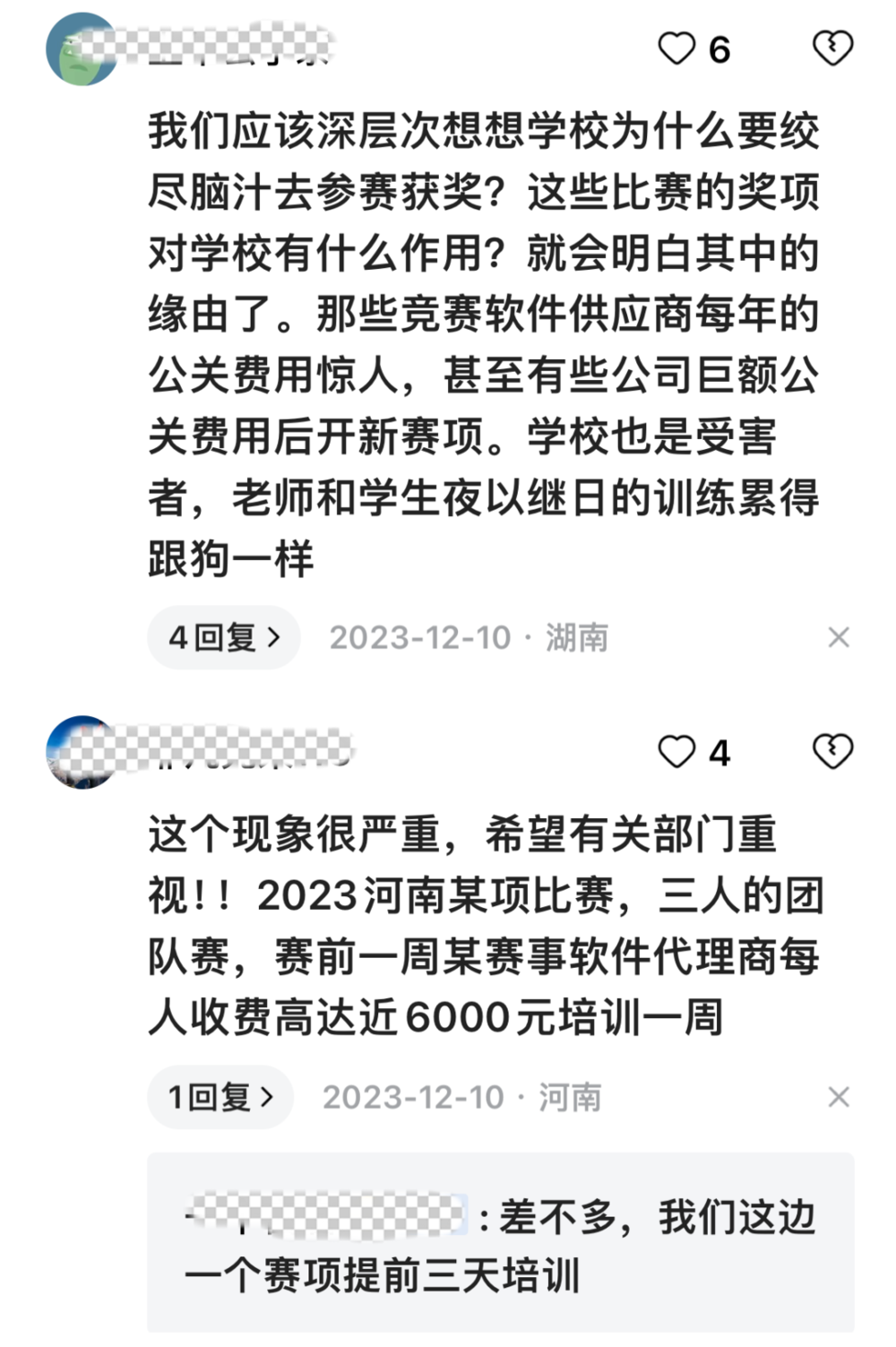Dismiss the Hunan comment with the X
Image resolution: width=896 pixels, height=1347 pixels.
[839, 638]
